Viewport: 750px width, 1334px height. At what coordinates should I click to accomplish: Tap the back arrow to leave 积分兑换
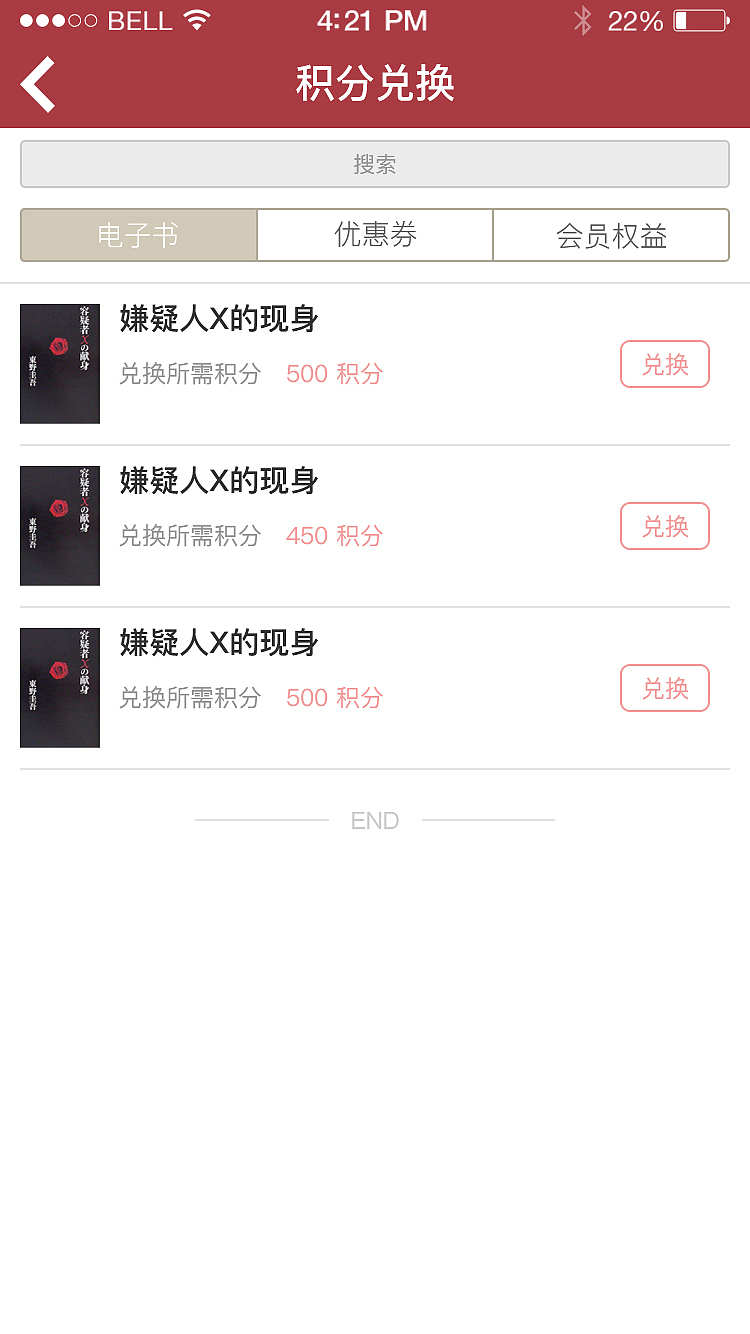coord(38,84)
